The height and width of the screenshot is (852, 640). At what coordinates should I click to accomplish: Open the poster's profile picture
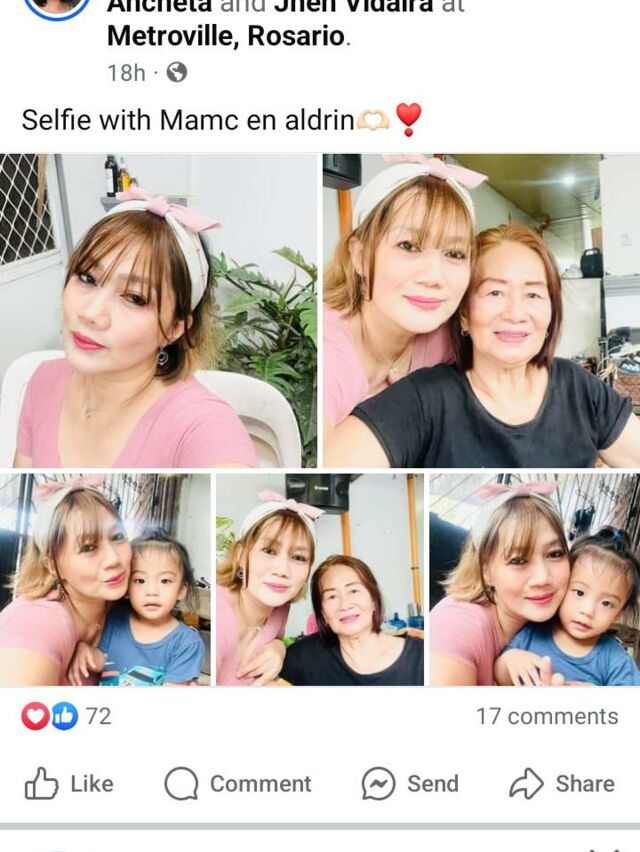coord(56,8)
